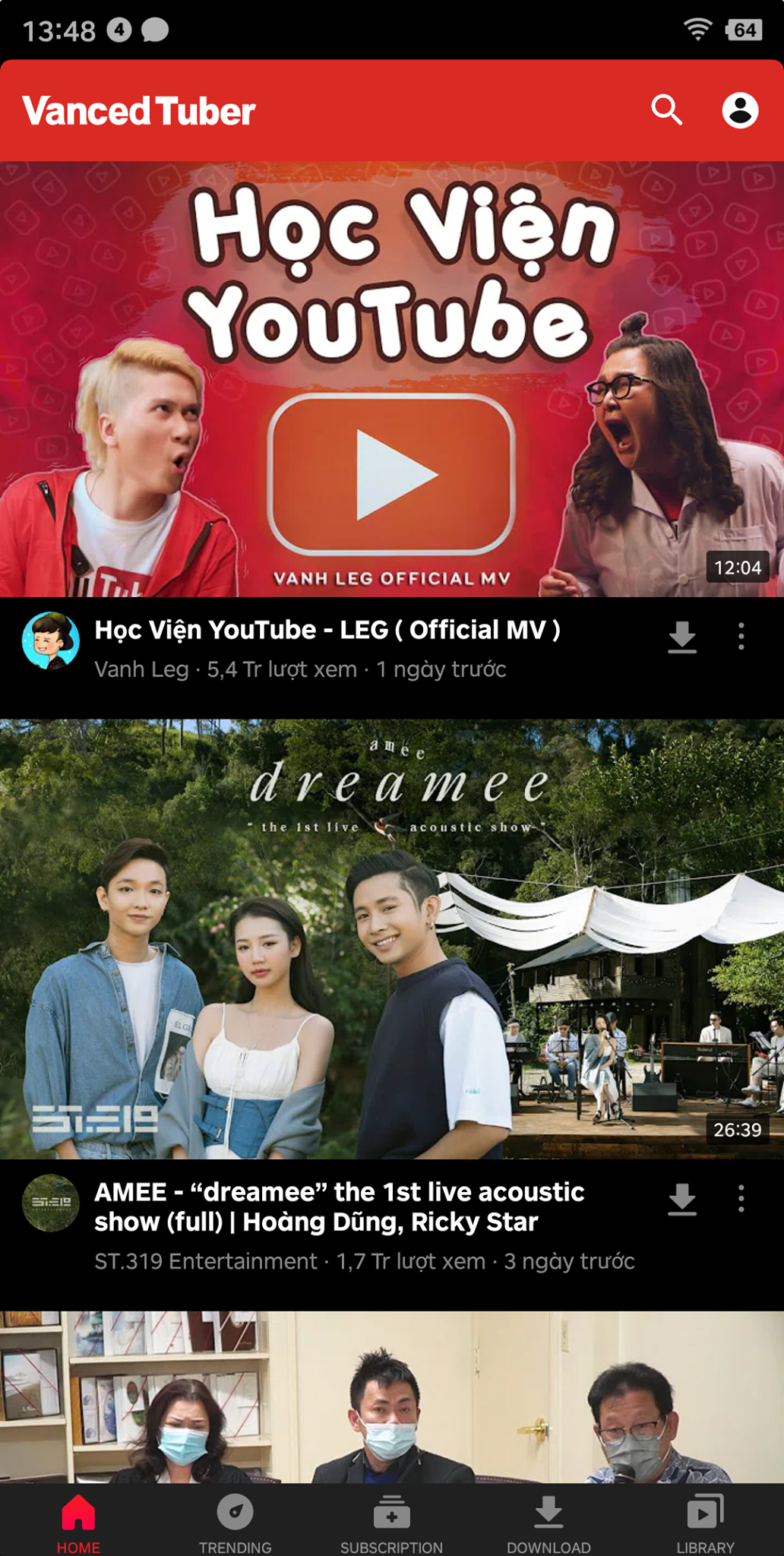Play the Học Viện YouTube video thumbnail
The height and width of the screenshot is (1556, 784).
pos(392,380)
